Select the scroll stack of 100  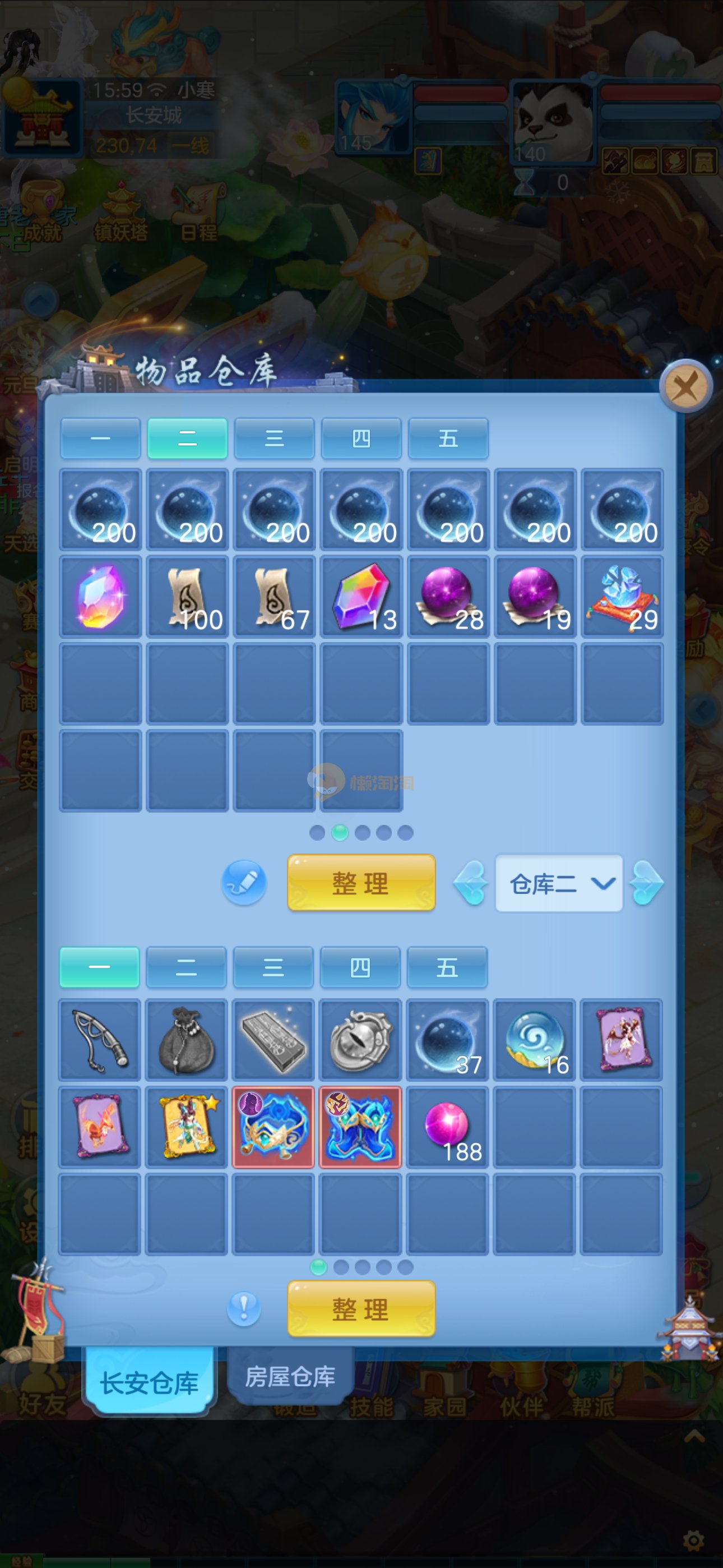click(187, 597)
